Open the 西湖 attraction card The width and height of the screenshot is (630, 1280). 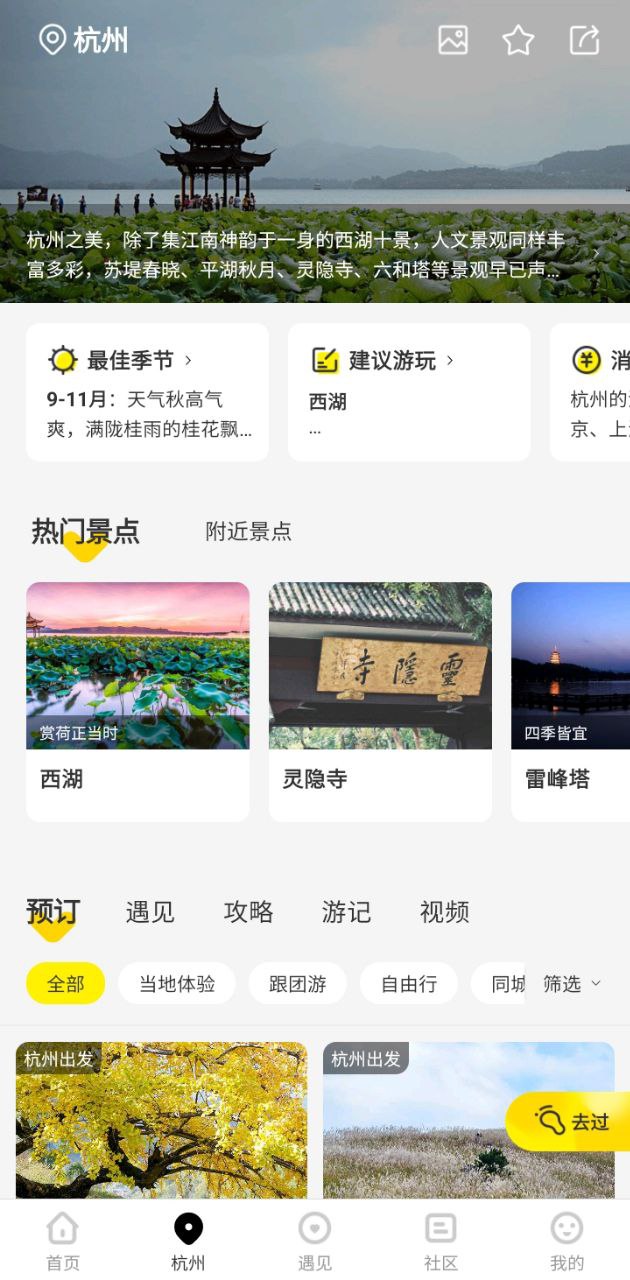pos(138,702)
